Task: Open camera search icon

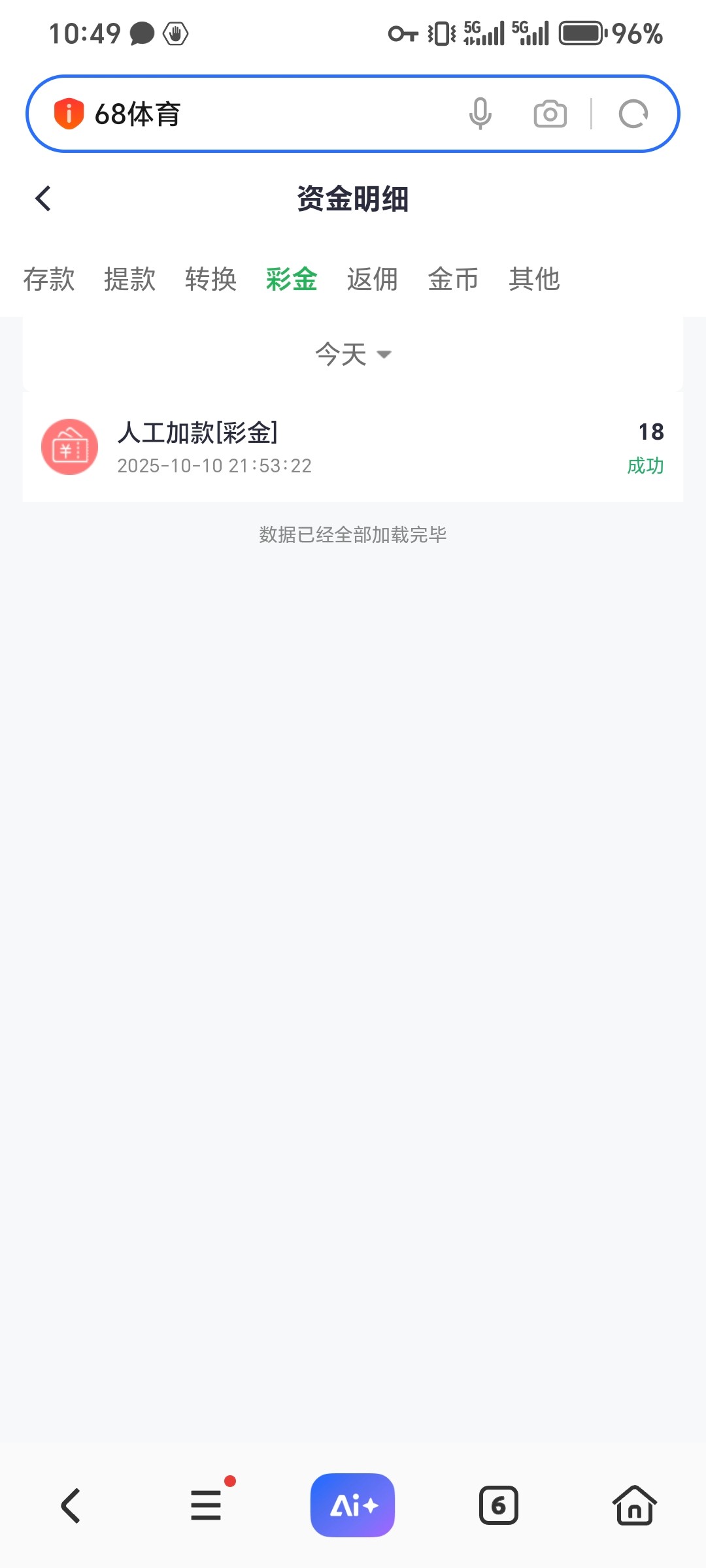Action: click(x=550, y=114)
